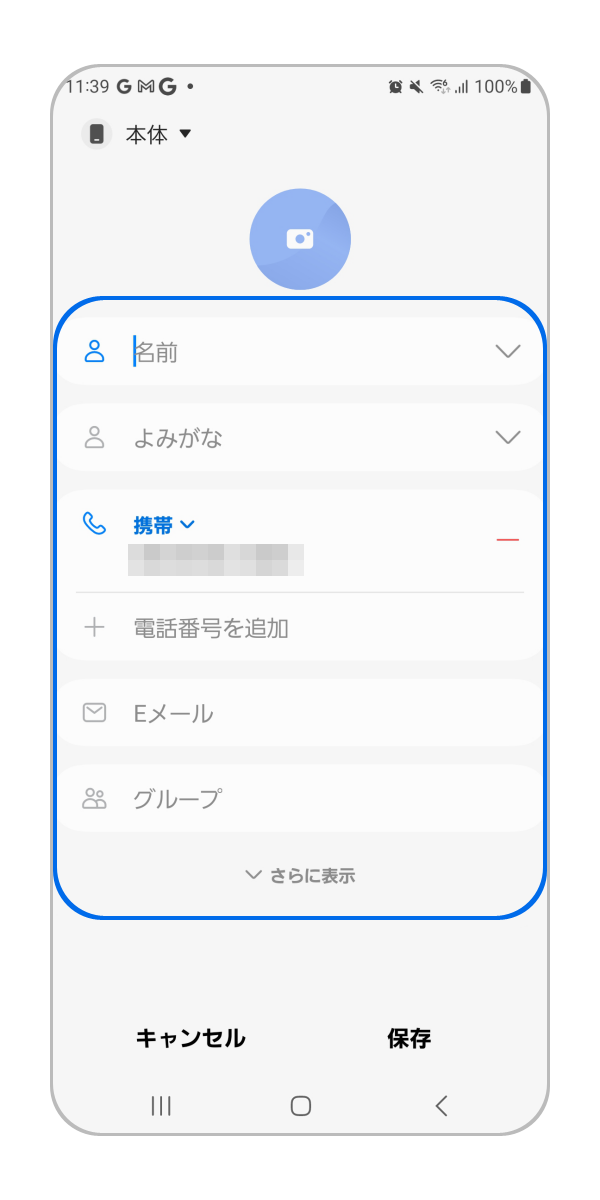The height and width of the screenshot is (1200, 600).
Task: Tap the 名前 name field
Action: pyautogui.click(x=300, y=352)
